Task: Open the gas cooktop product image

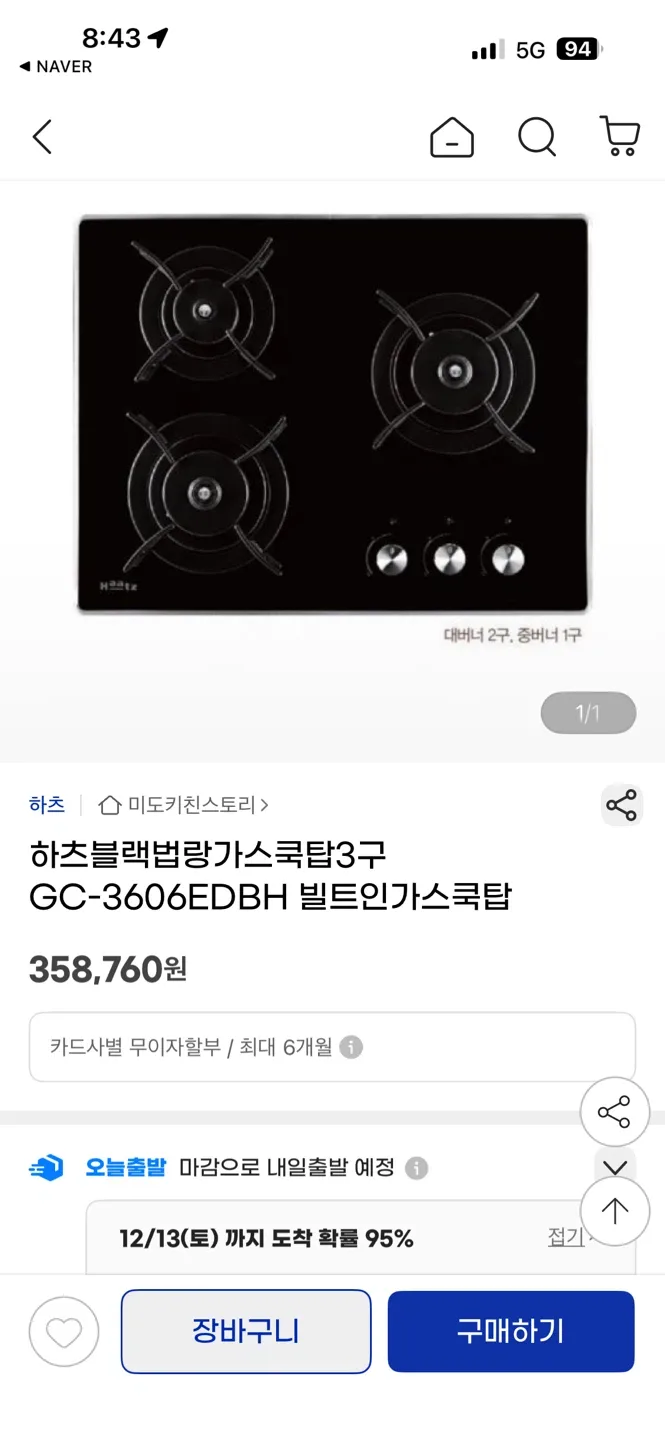Action: tap(332, 413)
